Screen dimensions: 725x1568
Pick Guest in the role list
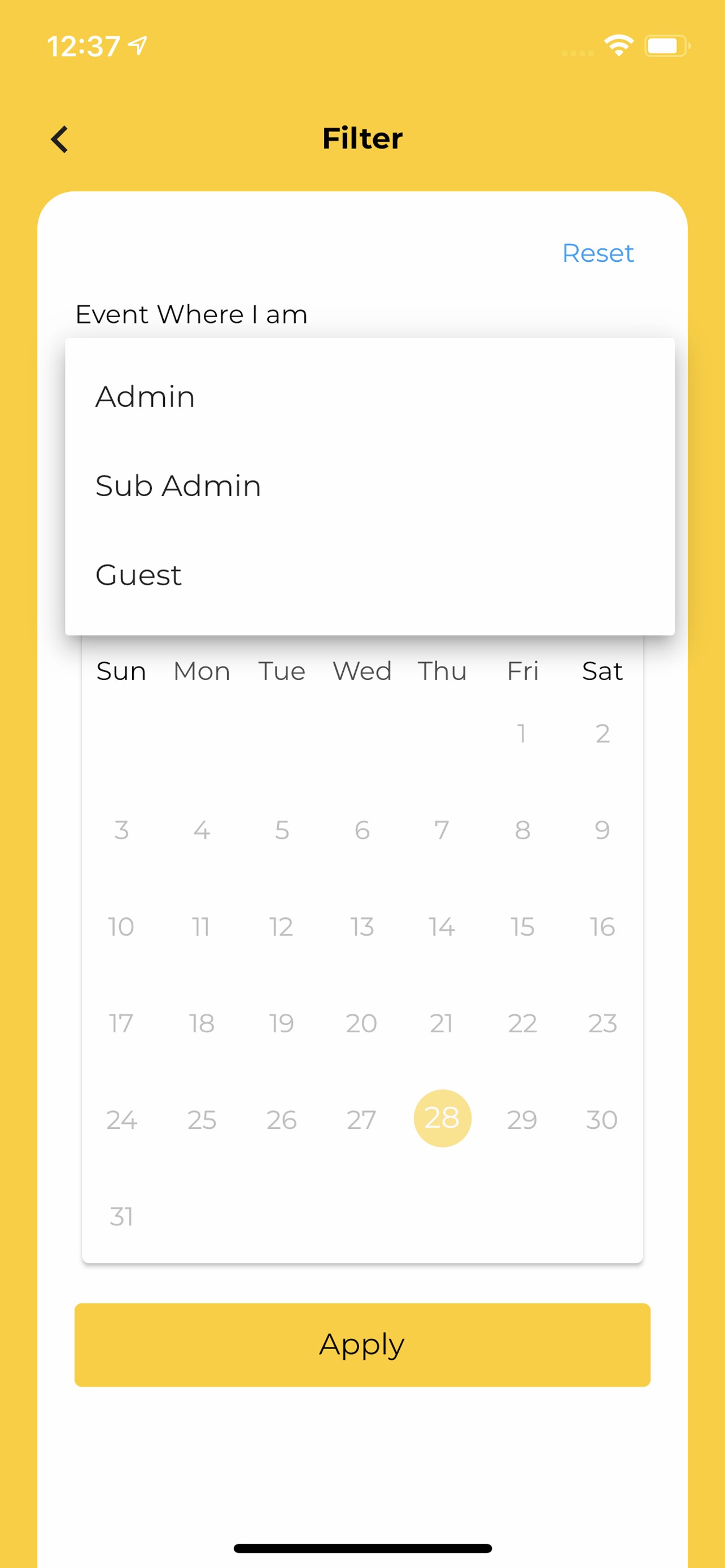139,575
